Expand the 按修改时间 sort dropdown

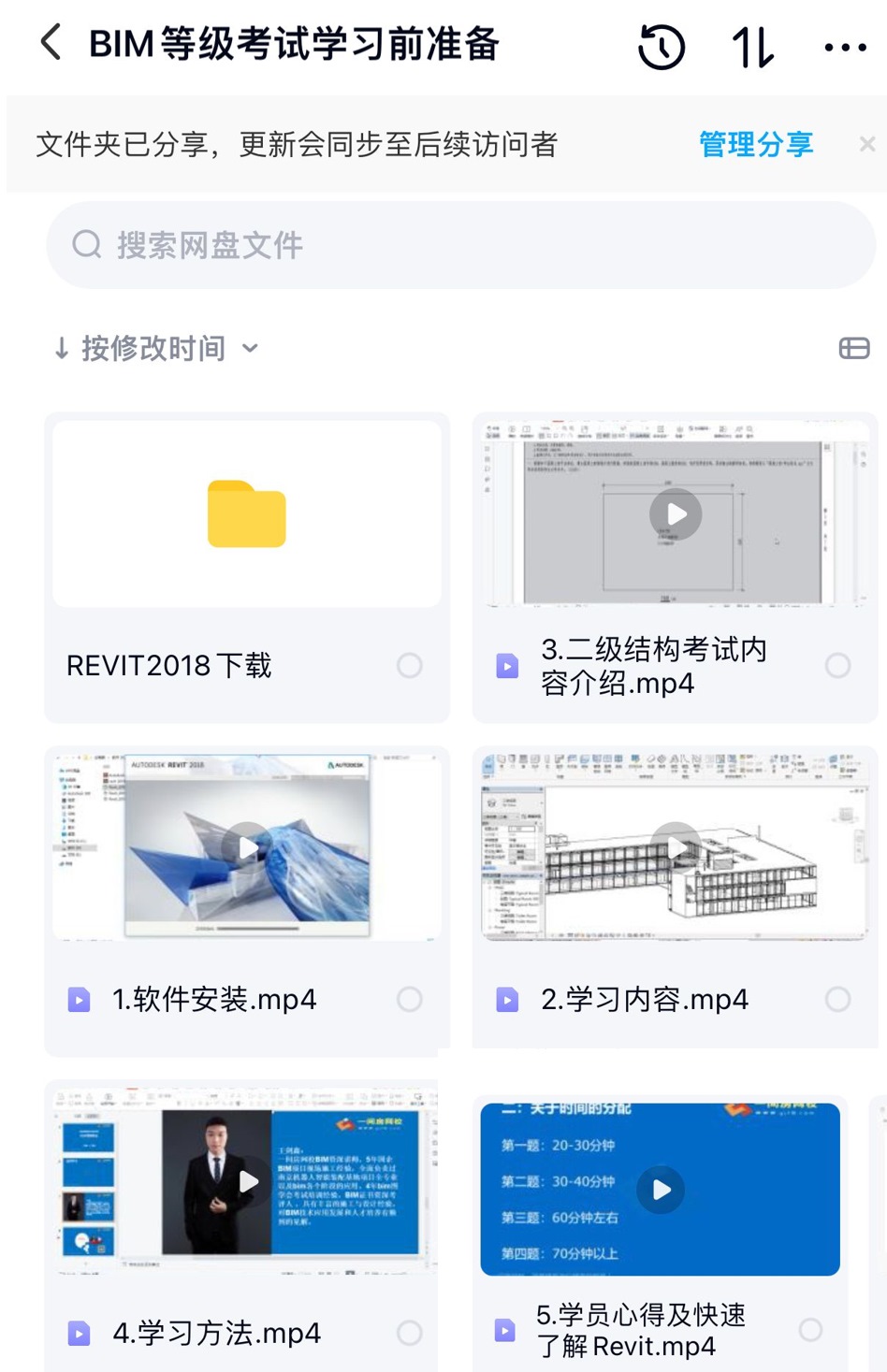pyautogui.click(x=155, y=349)
